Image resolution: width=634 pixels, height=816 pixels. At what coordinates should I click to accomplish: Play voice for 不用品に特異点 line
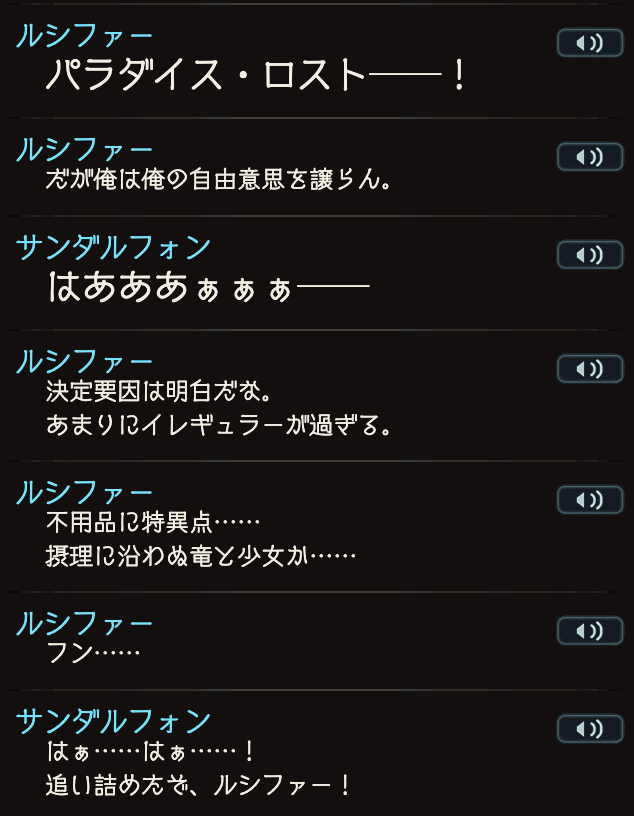589,499
